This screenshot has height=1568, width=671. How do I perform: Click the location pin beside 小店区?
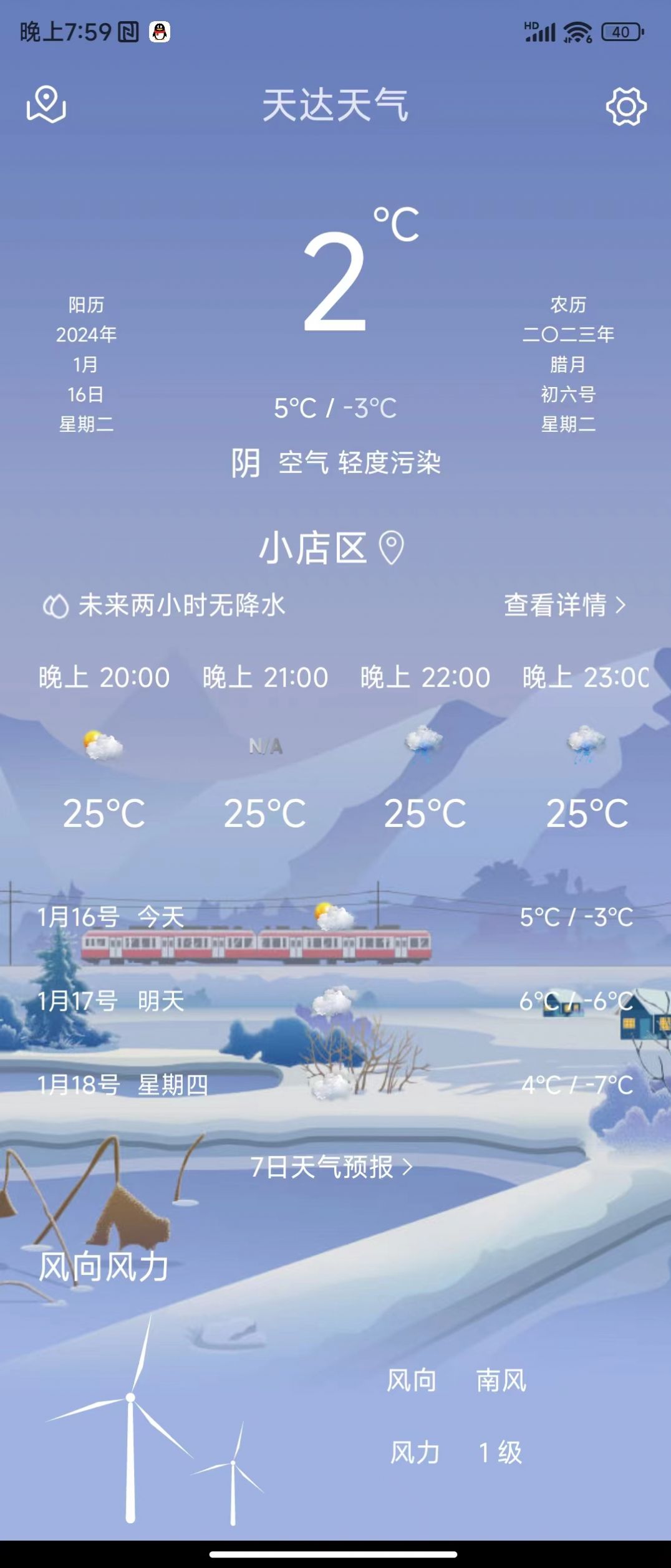point(392,548)
